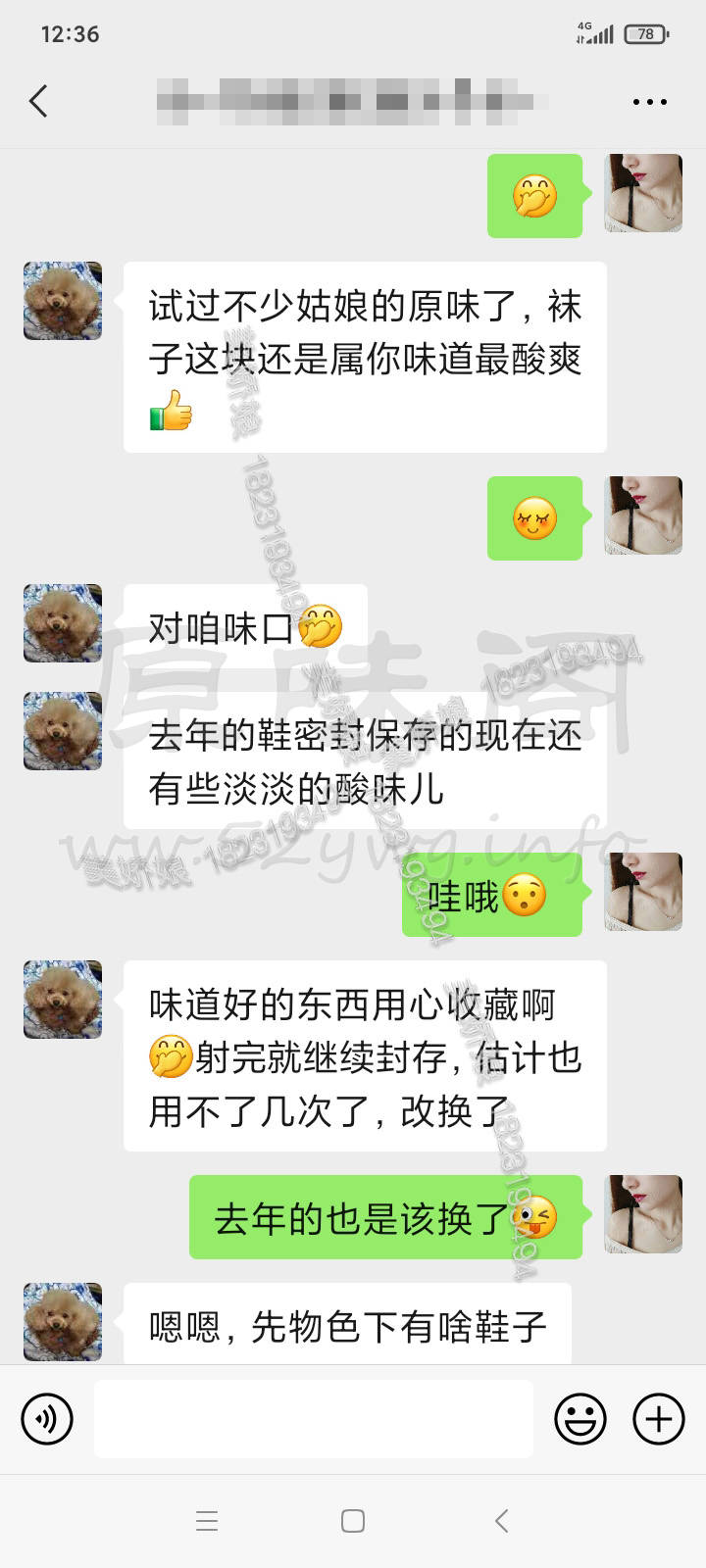
Task: Open poodle avatar profile beside 对咱味口
Action: 63,623
